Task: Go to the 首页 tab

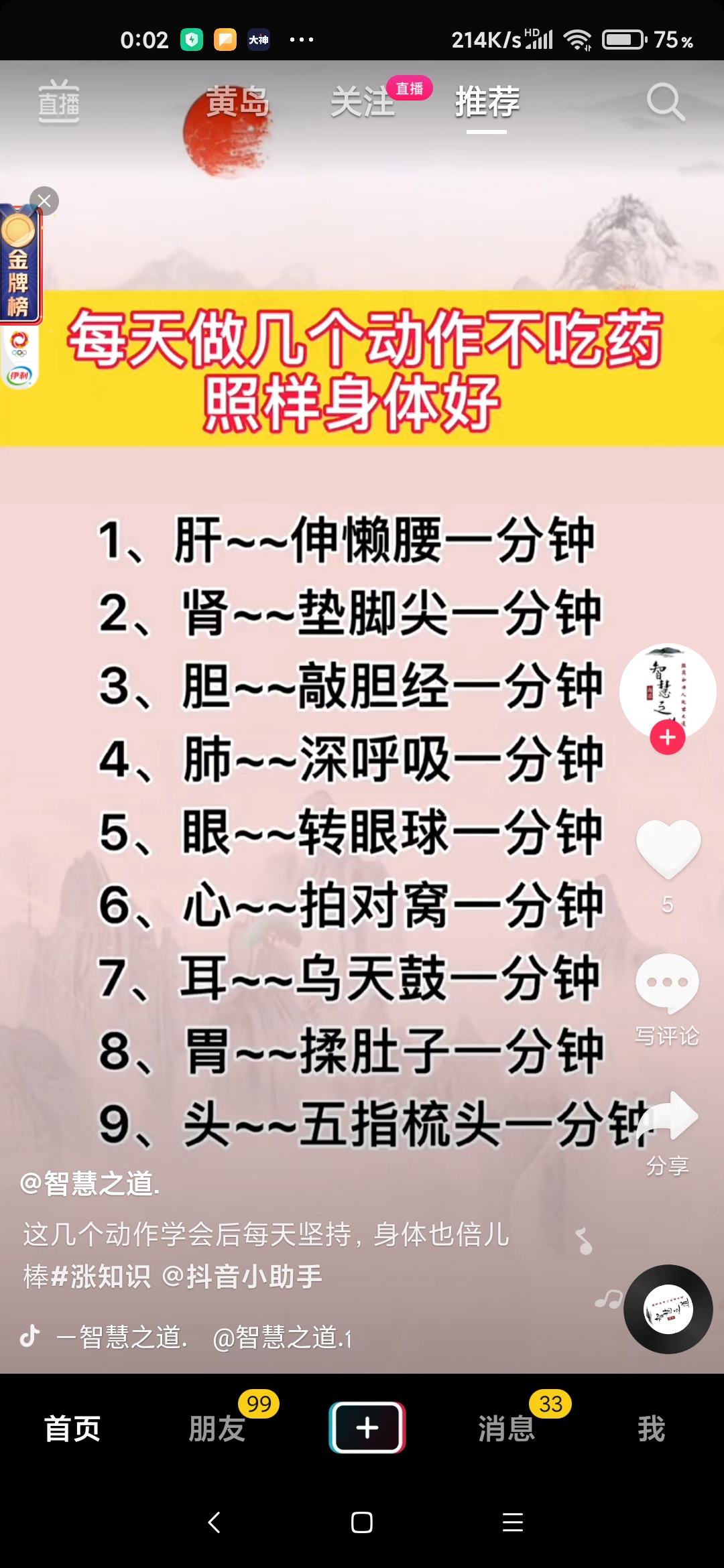Action: click(x=72, y=1428)
